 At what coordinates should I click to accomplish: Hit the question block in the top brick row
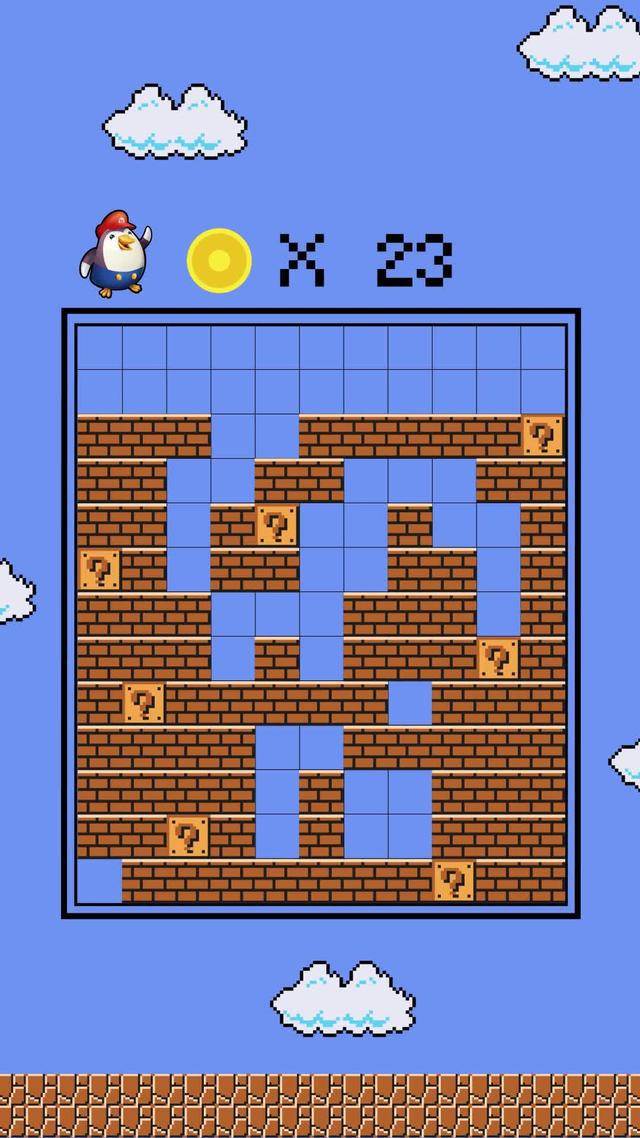click(543, 436)
